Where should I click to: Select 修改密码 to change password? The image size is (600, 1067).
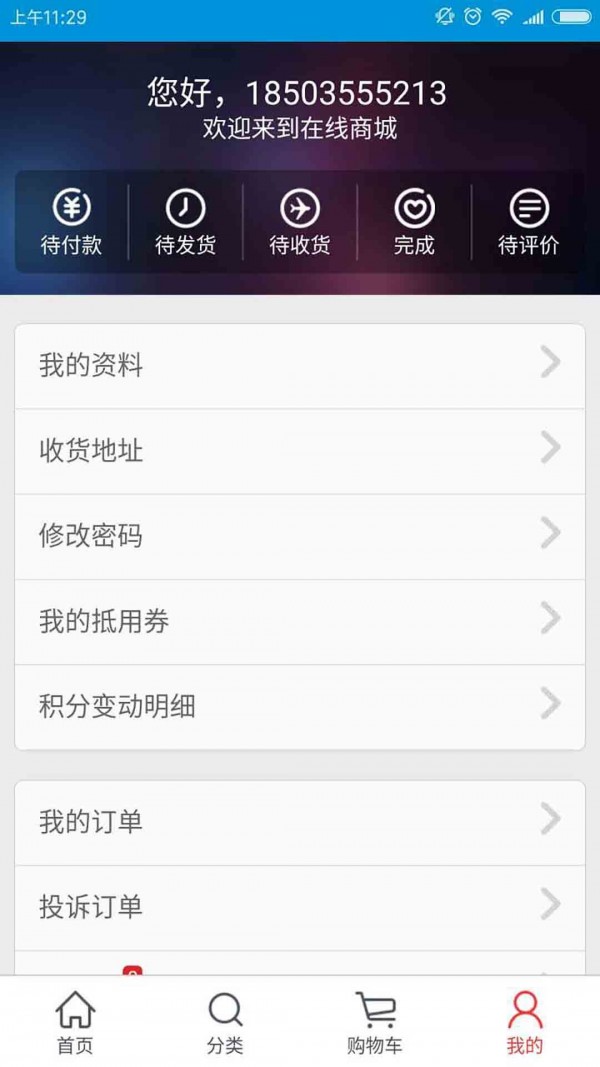[x=300, y=536]
